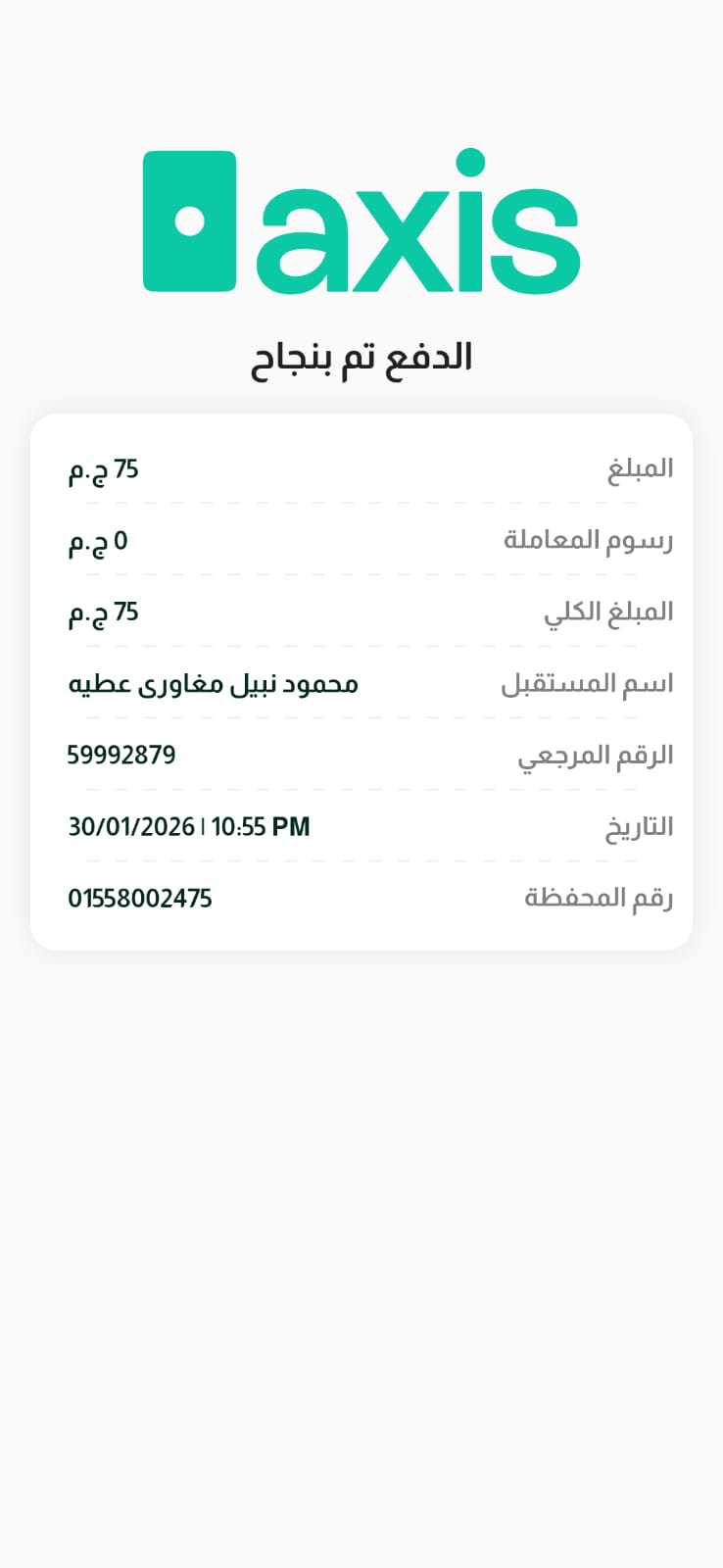
Task: Select the zero fees value 0 ج.م
Action: [x=96, y=540]
